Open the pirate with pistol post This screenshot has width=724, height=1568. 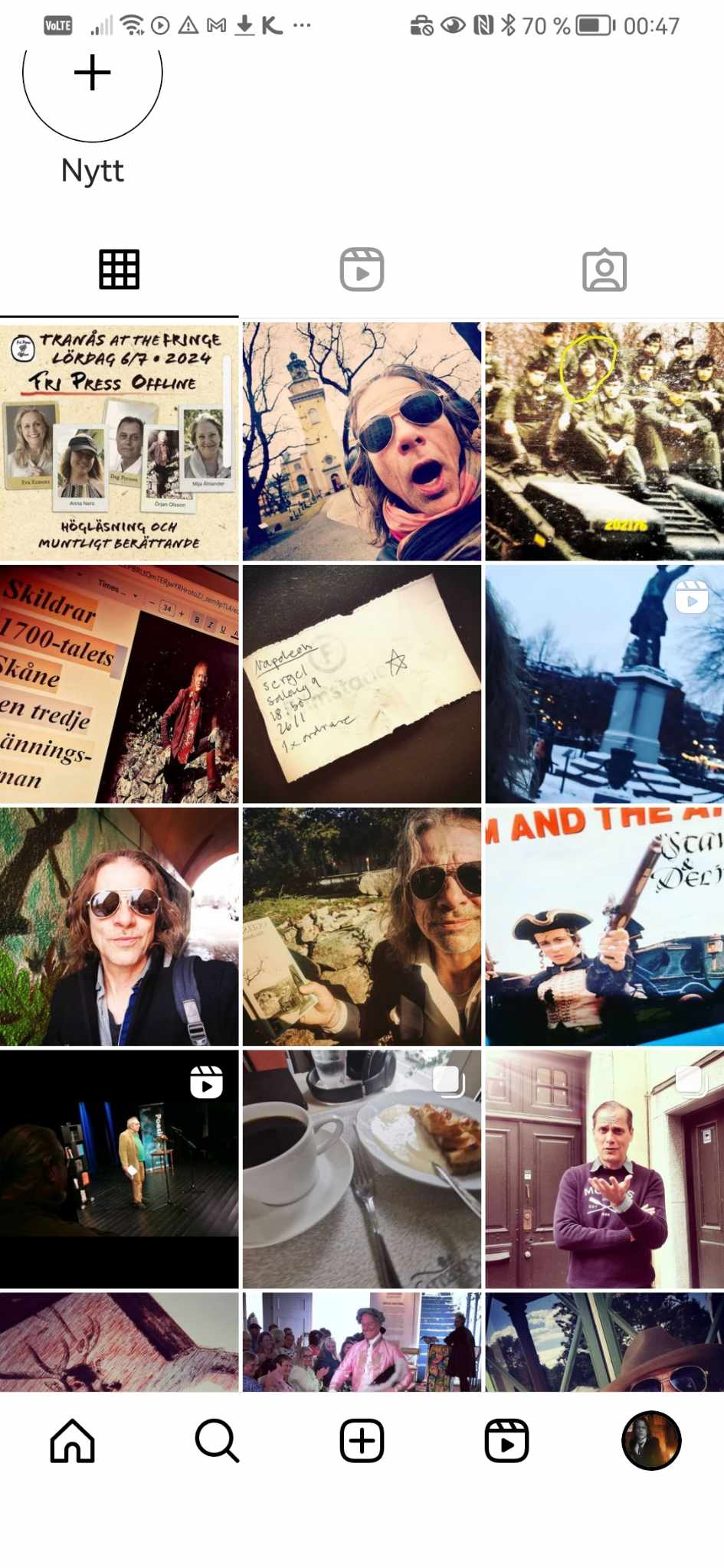point(604,926)
